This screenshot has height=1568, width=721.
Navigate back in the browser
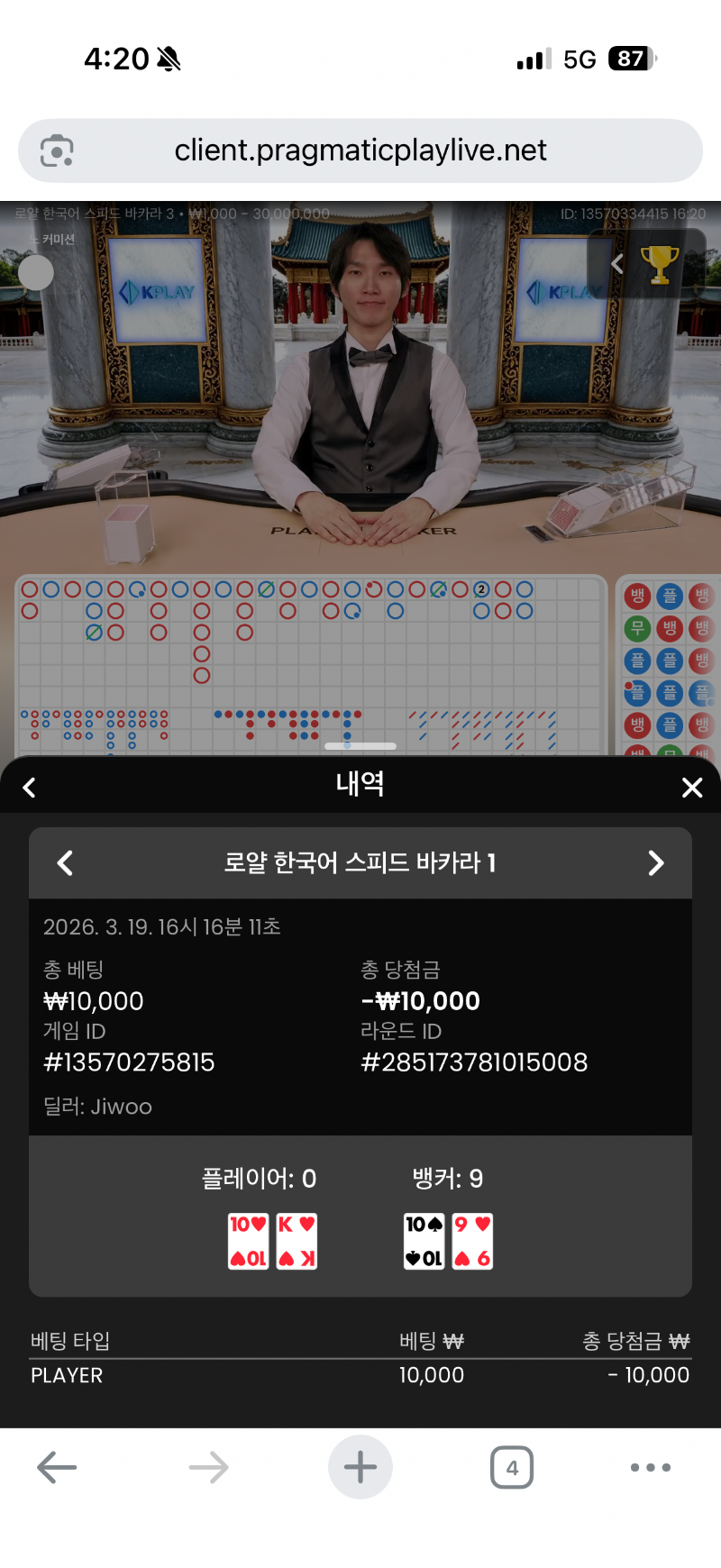click(x=57, y=1467)
